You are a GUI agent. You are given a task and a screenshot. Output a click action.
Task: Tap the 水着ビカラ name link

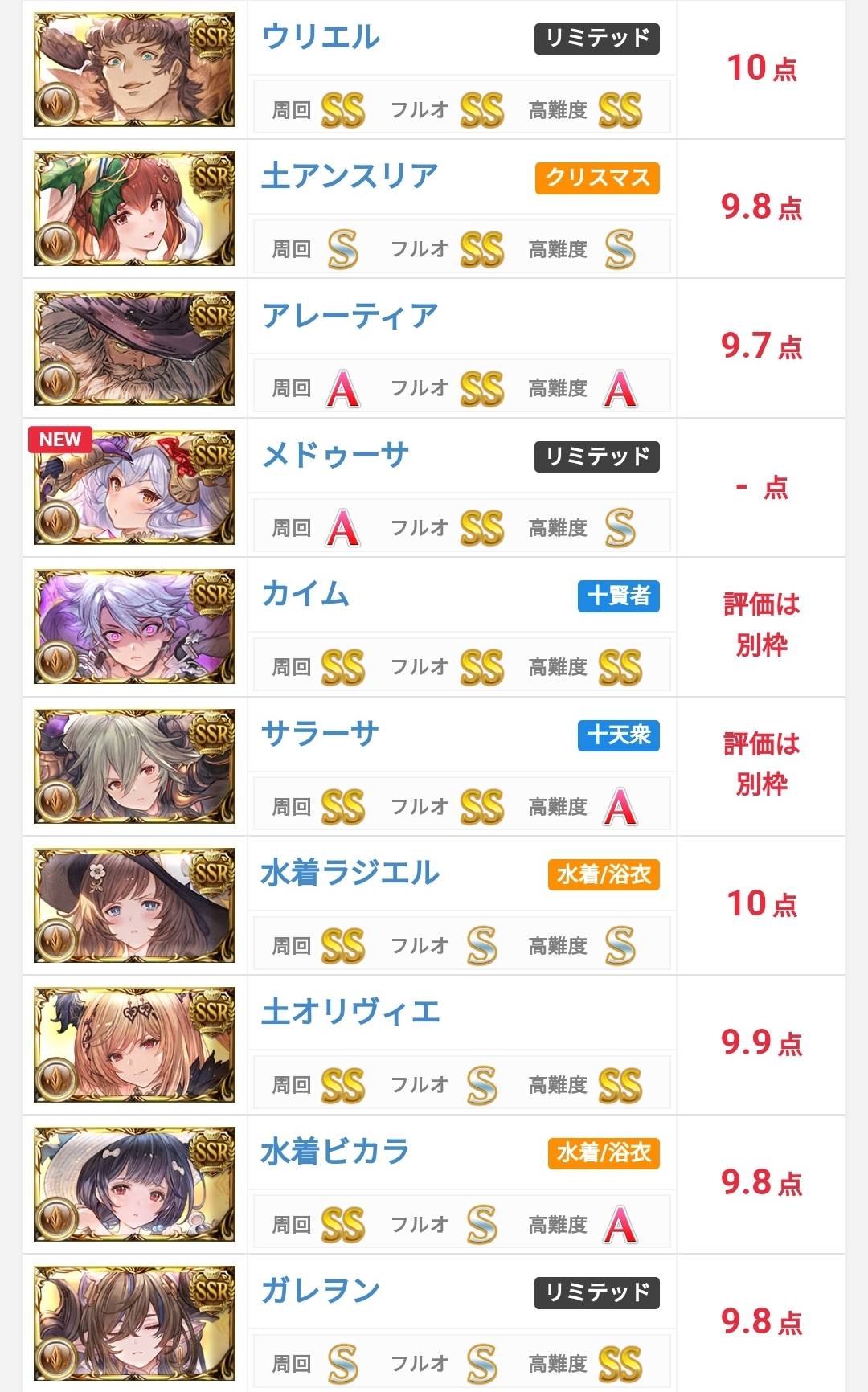(335, 1152)
